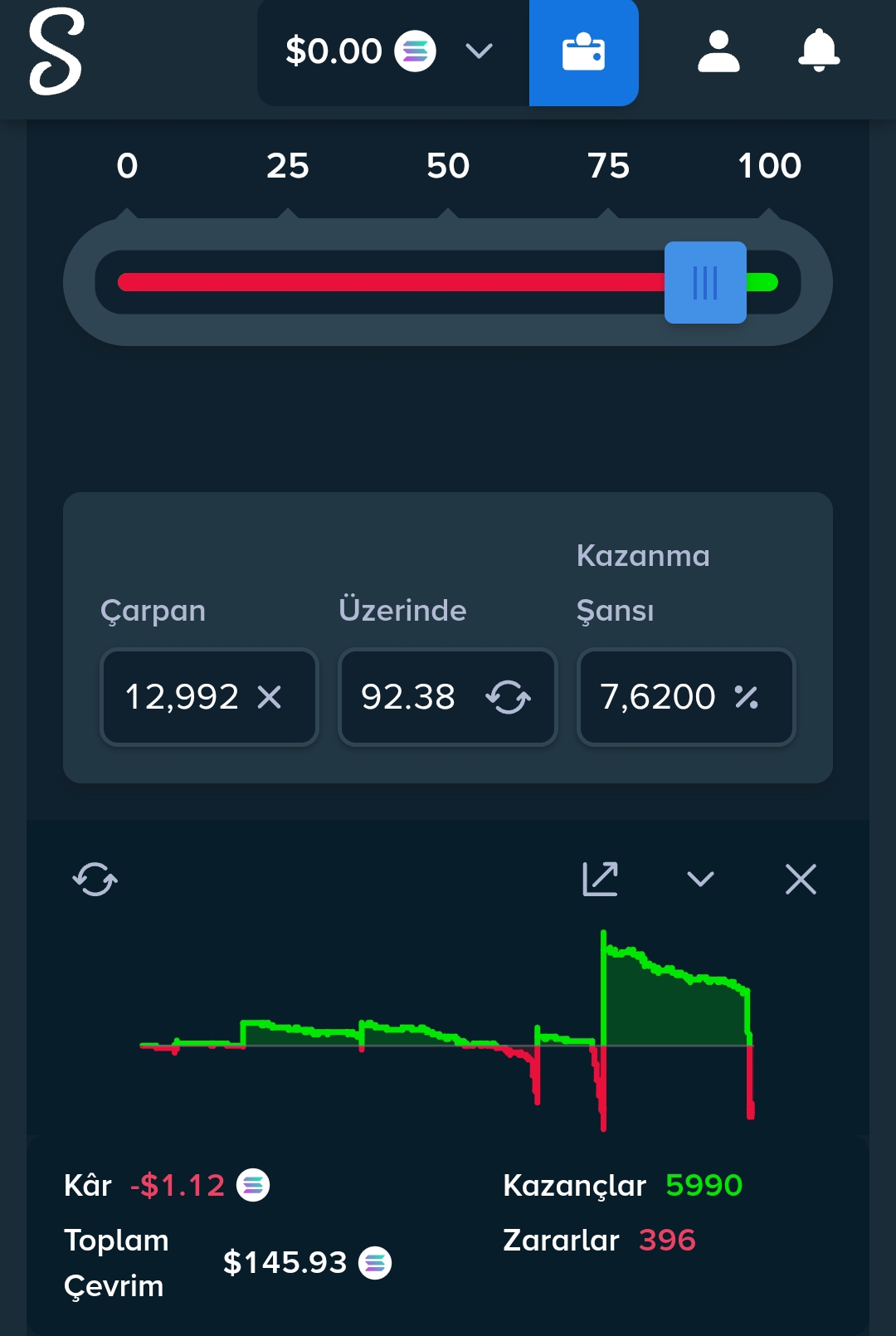Collapse the stats panel with chevron
Image resolution: width=896 pixels, height=1336 pixels.
coord(701,880)
